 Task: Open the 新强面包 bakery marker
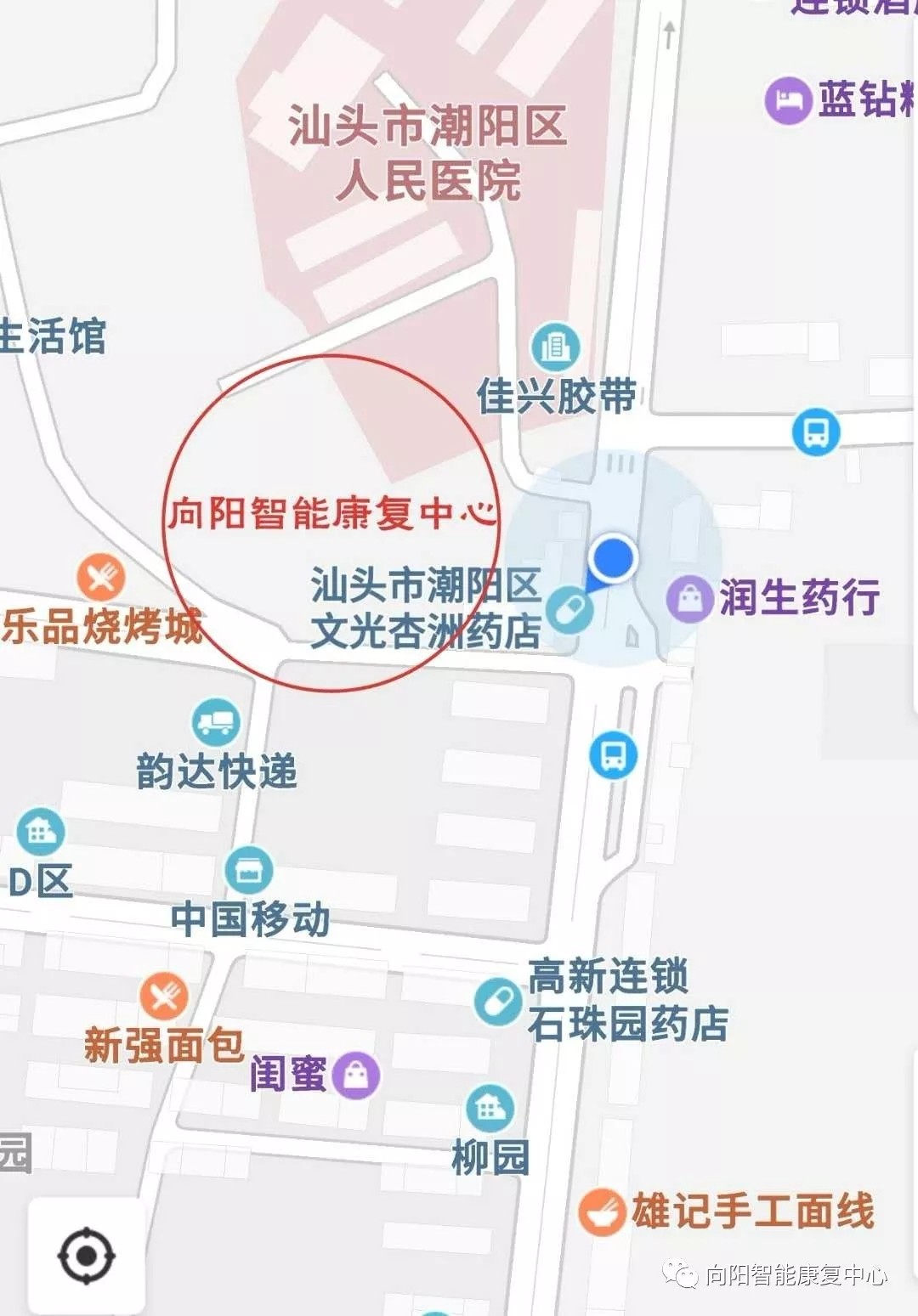164,997
